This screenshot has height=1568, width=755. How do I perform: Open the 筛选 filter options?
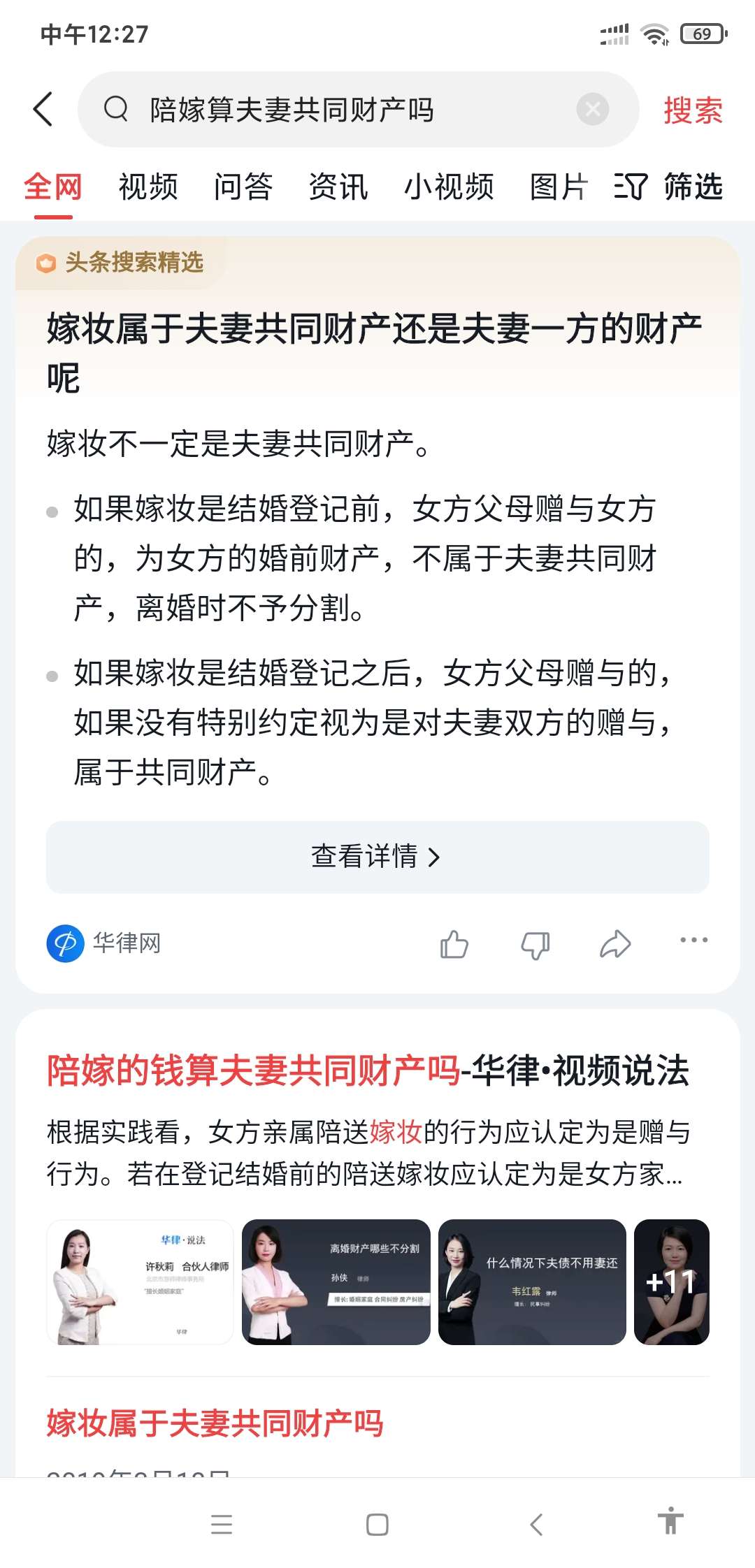pyautogui.click(x=669, y=187)
